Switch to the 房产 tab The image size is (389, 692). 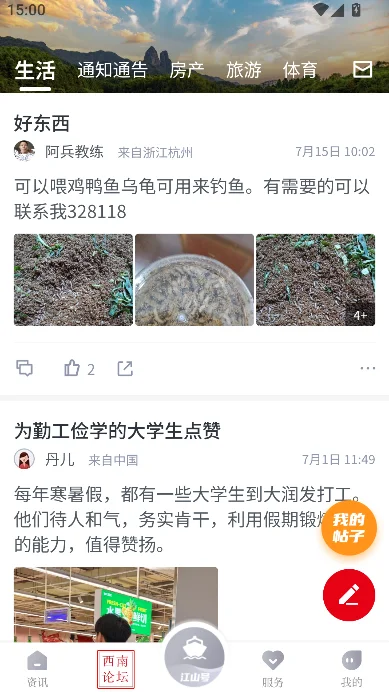pyautogui.click(x=187, y=70)
